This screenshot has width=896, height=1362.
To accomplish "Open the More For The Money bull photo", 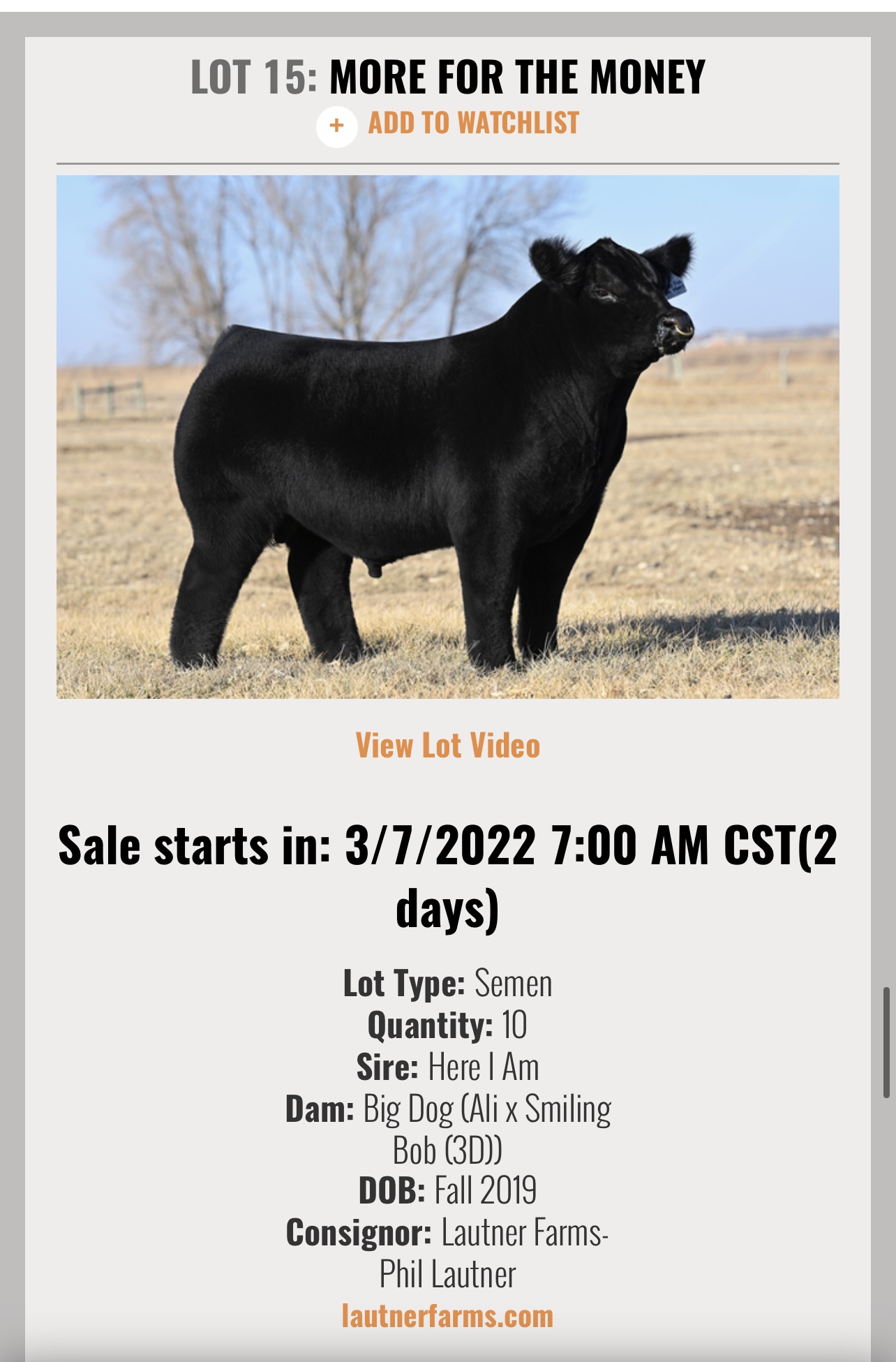I will click(447, 436).
